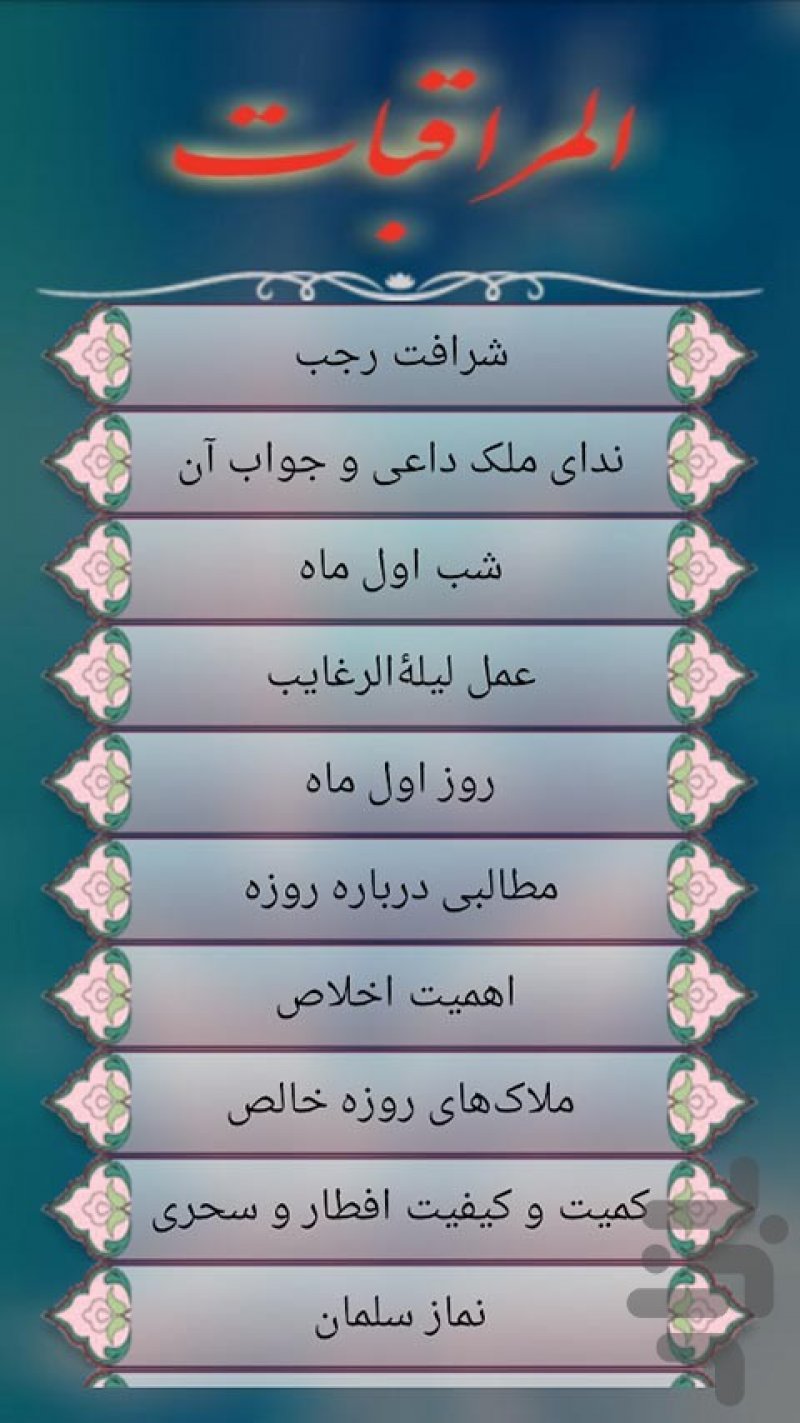Open روز اول ماه entry
The height and width of the screenshot is (1423, 800).
[x=400, y=782]
